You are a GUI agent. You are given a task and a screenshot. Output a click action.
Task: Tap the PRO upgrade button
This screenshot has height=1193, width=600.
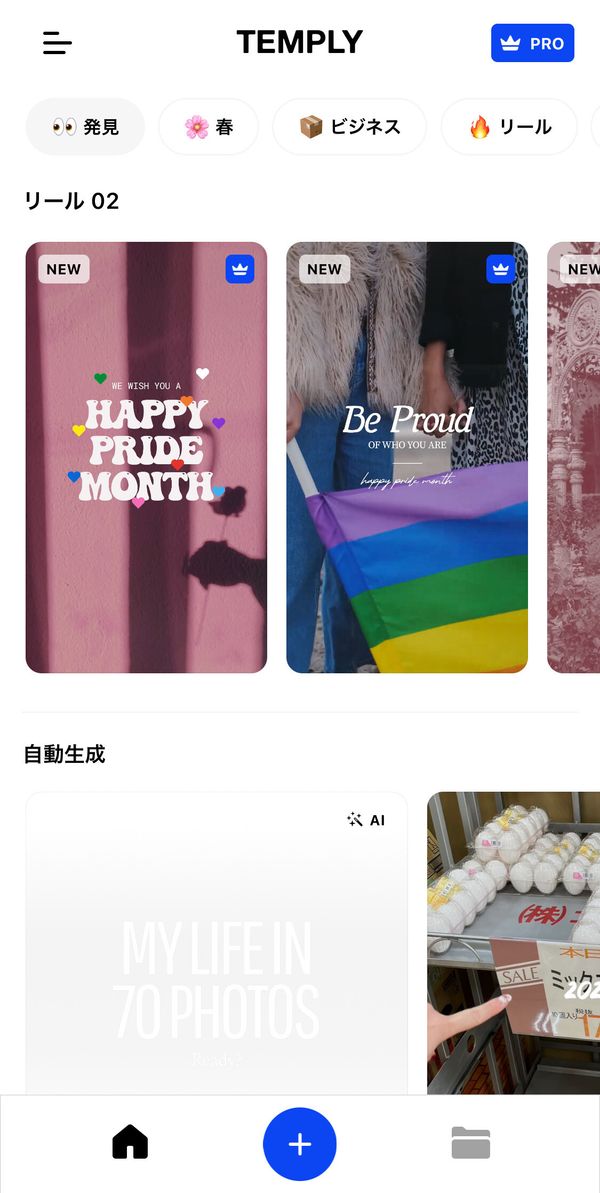pyautogui.click(x=532, y=43)
